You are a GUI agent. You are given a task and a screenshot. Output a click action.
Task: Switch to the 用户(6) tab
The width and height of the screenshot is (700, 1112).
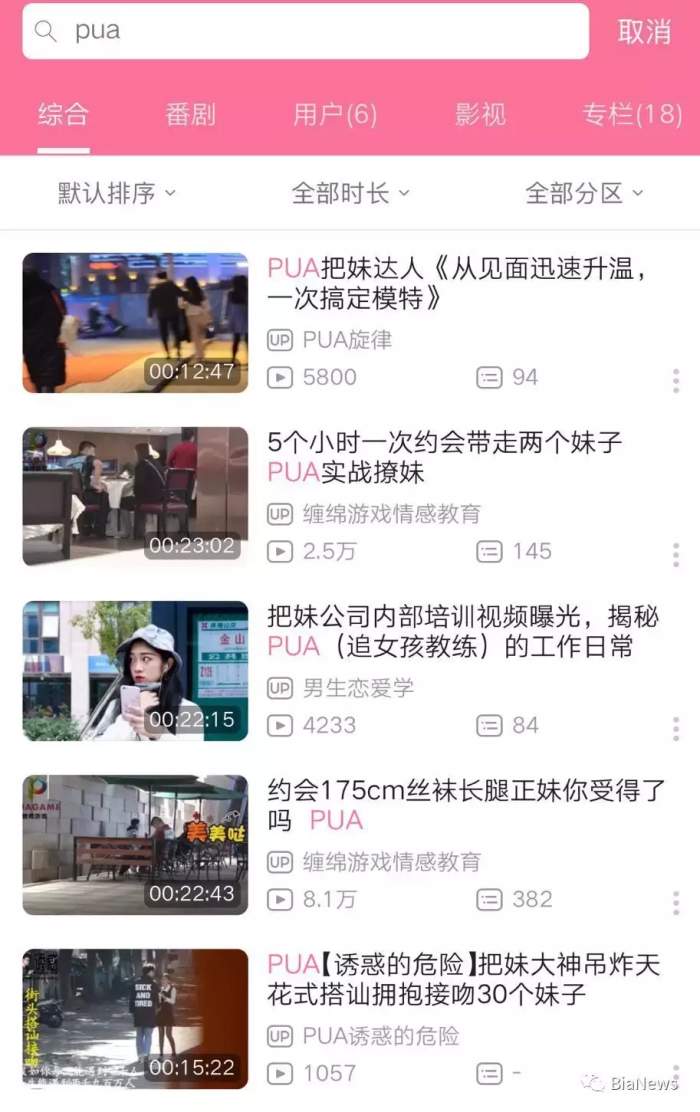pyautogui.click(x=335, y=115)
